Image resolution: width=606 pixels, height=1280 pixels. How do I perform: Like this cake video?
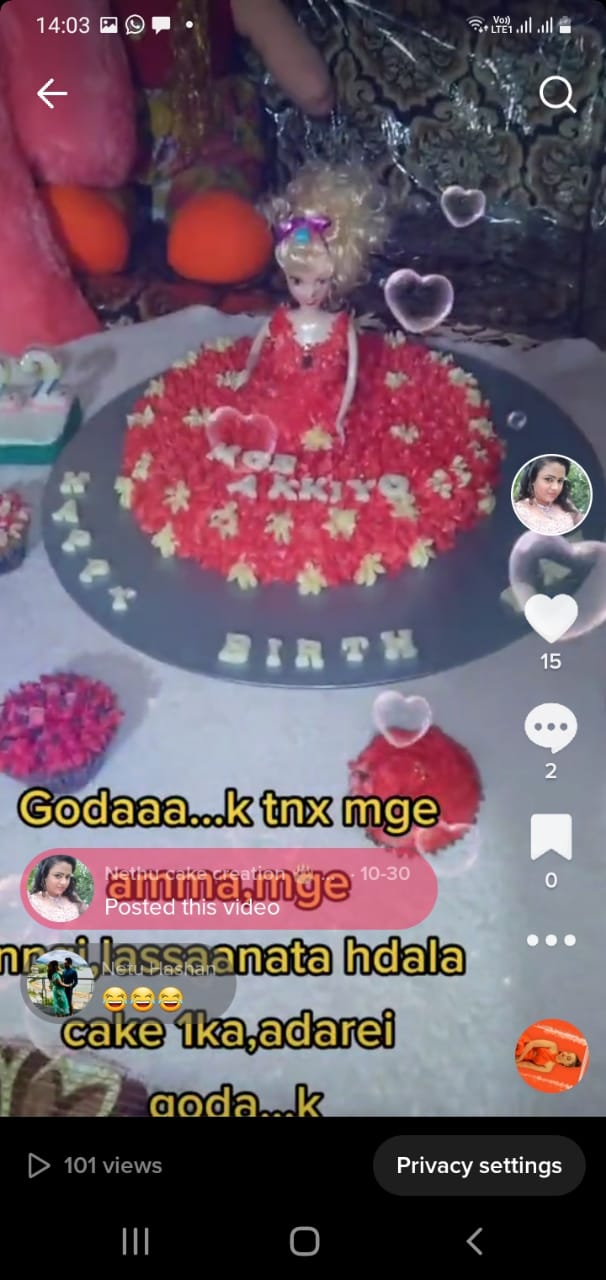click(551, 619)
